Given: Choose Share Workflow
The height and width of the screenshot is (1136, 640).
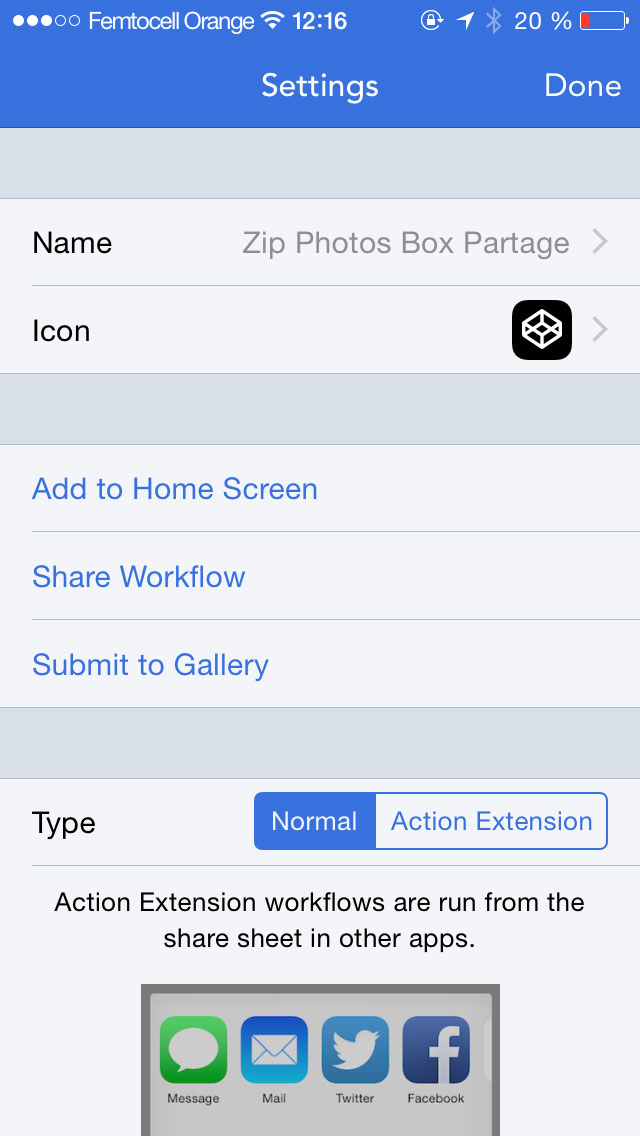Looking at the screenshot, I should pos(320,576).
